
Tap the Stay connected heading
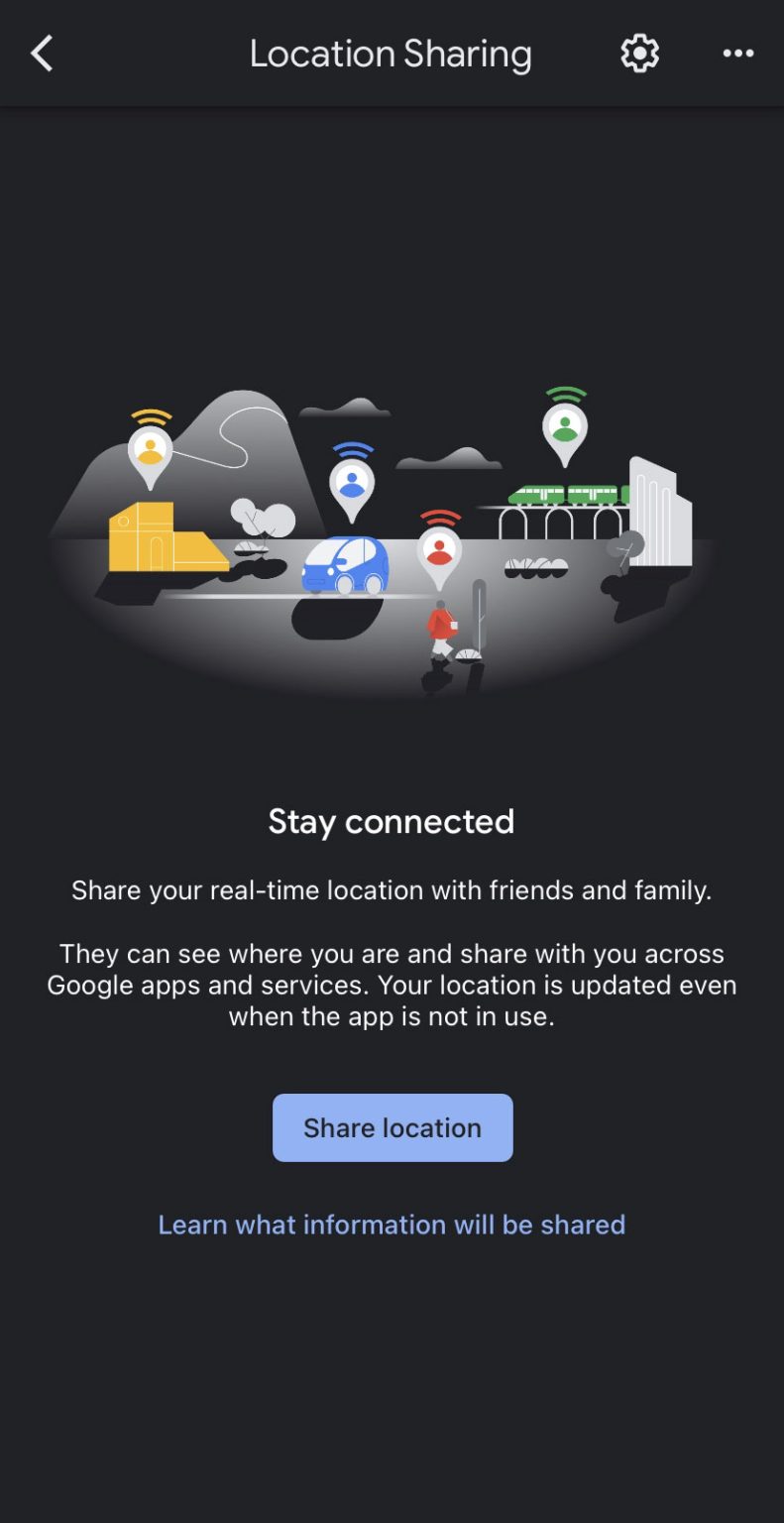392,821
